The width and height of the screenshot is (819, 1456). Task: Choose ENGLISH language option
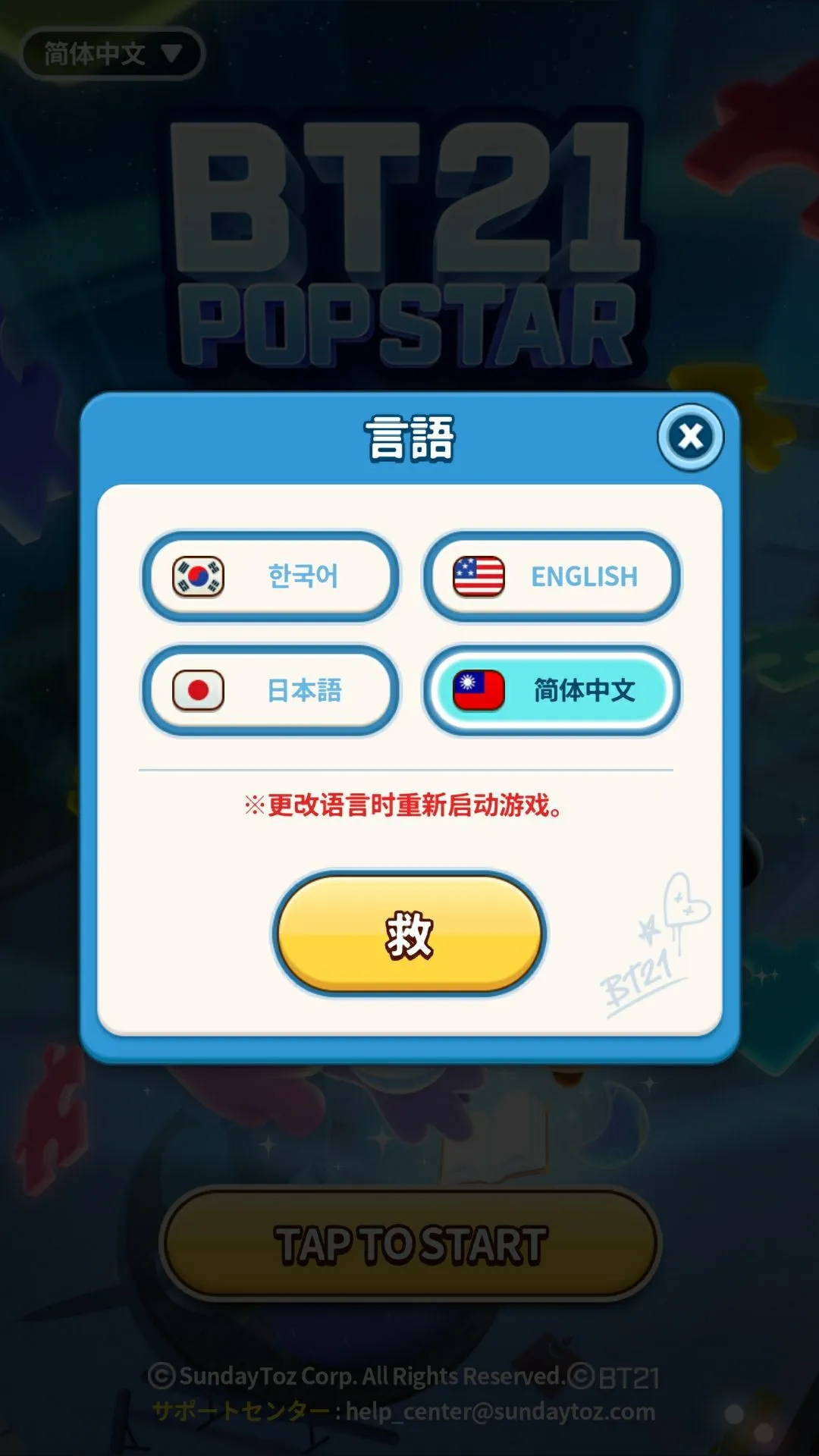pos(551,576)
